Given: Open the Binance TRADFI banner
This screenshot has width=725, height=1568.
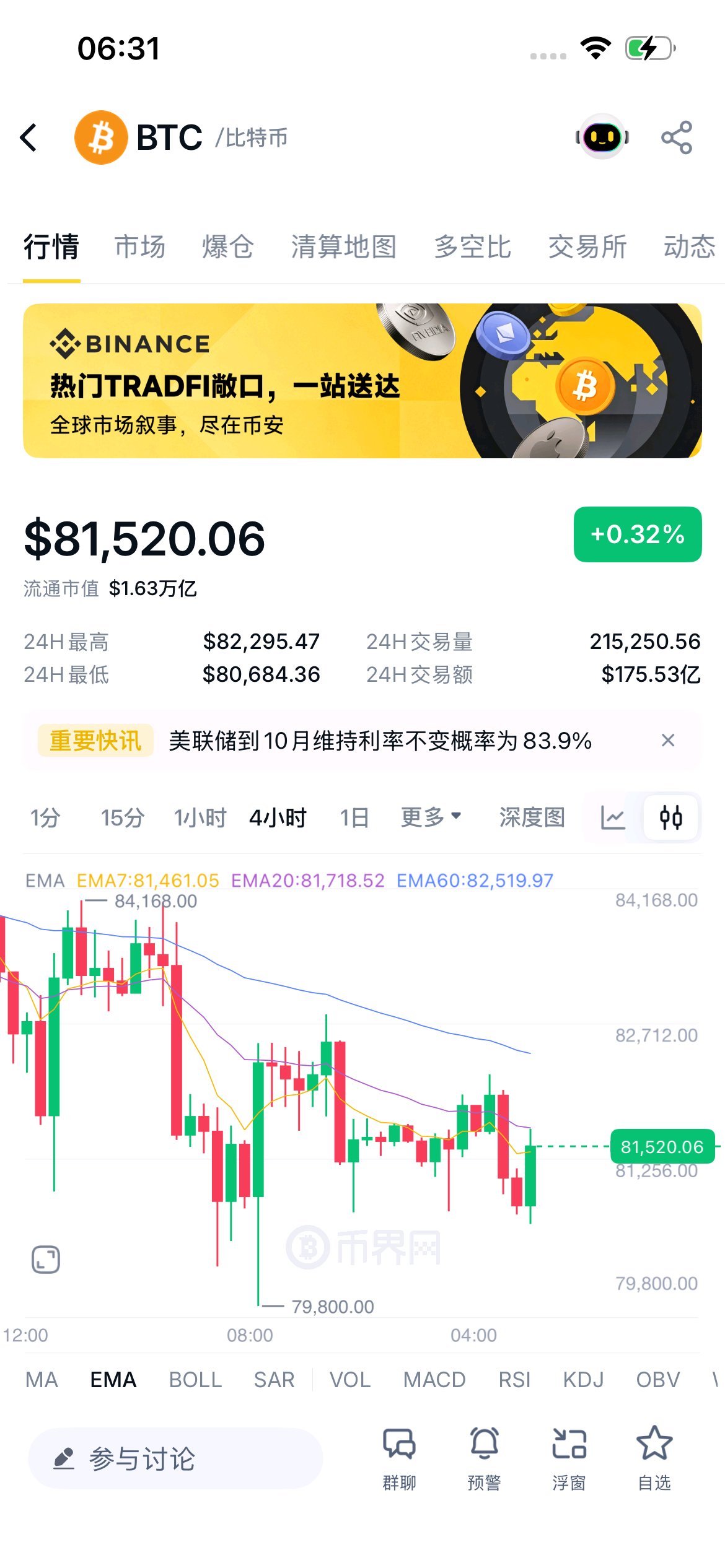Looking at the screenshot, I should click(362, 381).
